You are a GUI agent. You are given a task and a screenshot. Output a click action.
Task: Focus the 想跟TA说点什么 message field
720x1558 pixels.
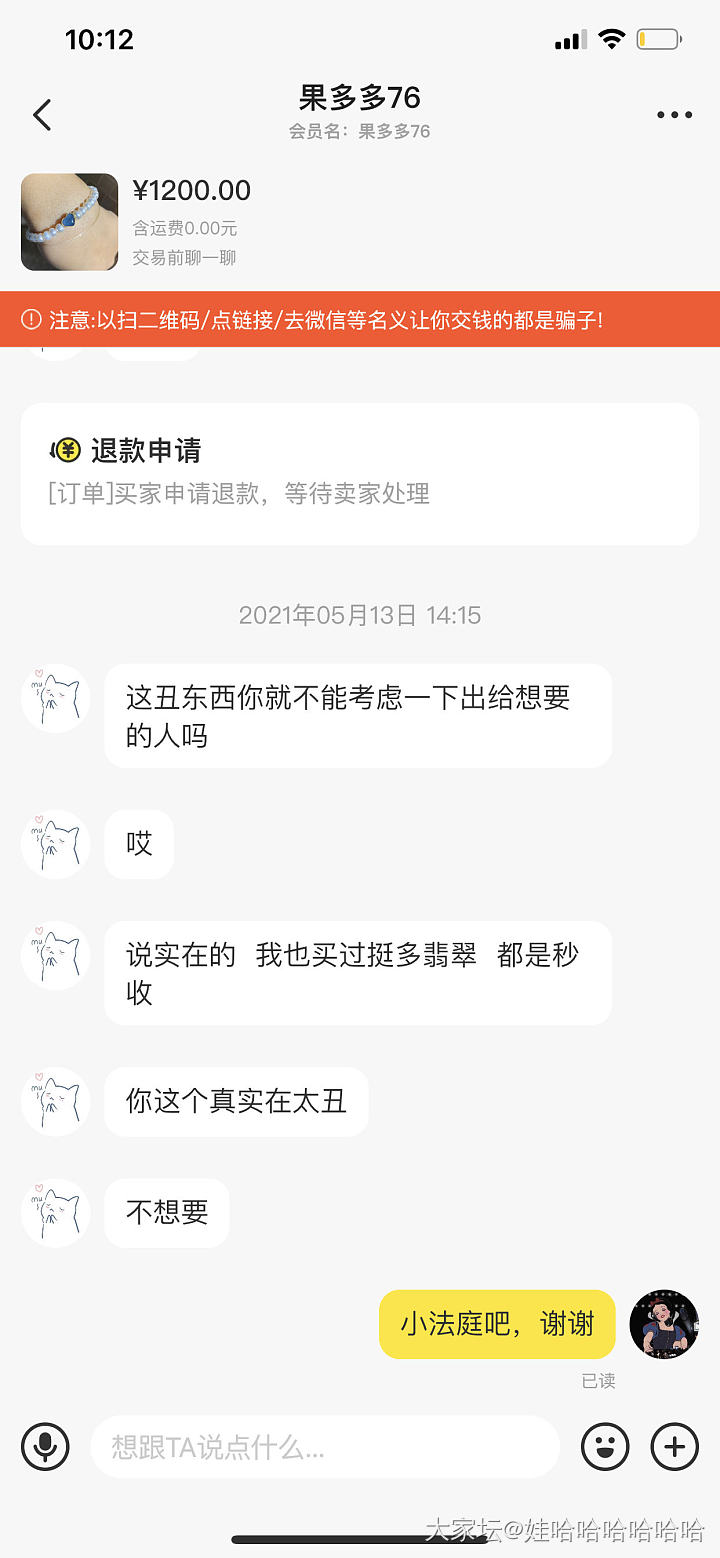click(324, 1446)
